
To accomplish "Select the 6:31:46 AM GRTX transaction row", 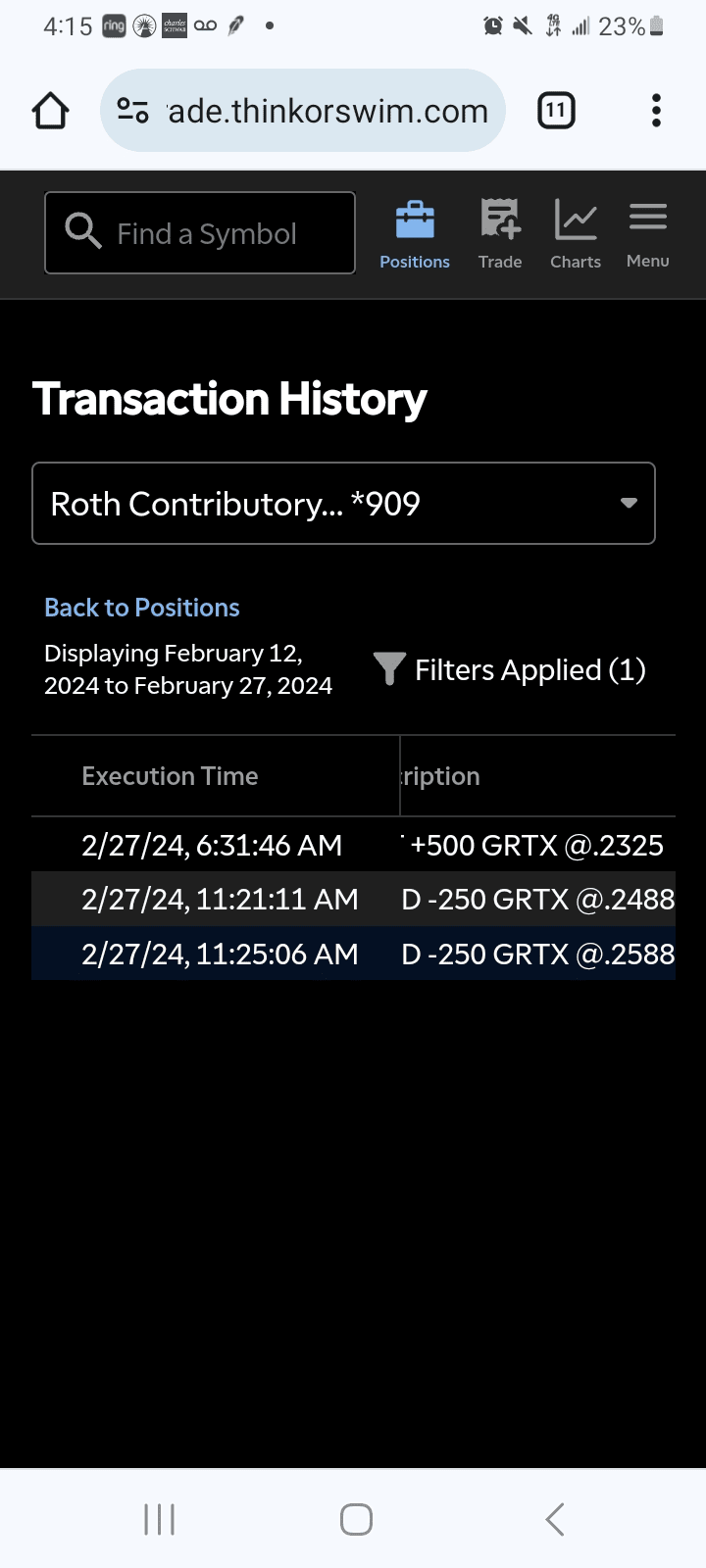I will pos(353,845).
